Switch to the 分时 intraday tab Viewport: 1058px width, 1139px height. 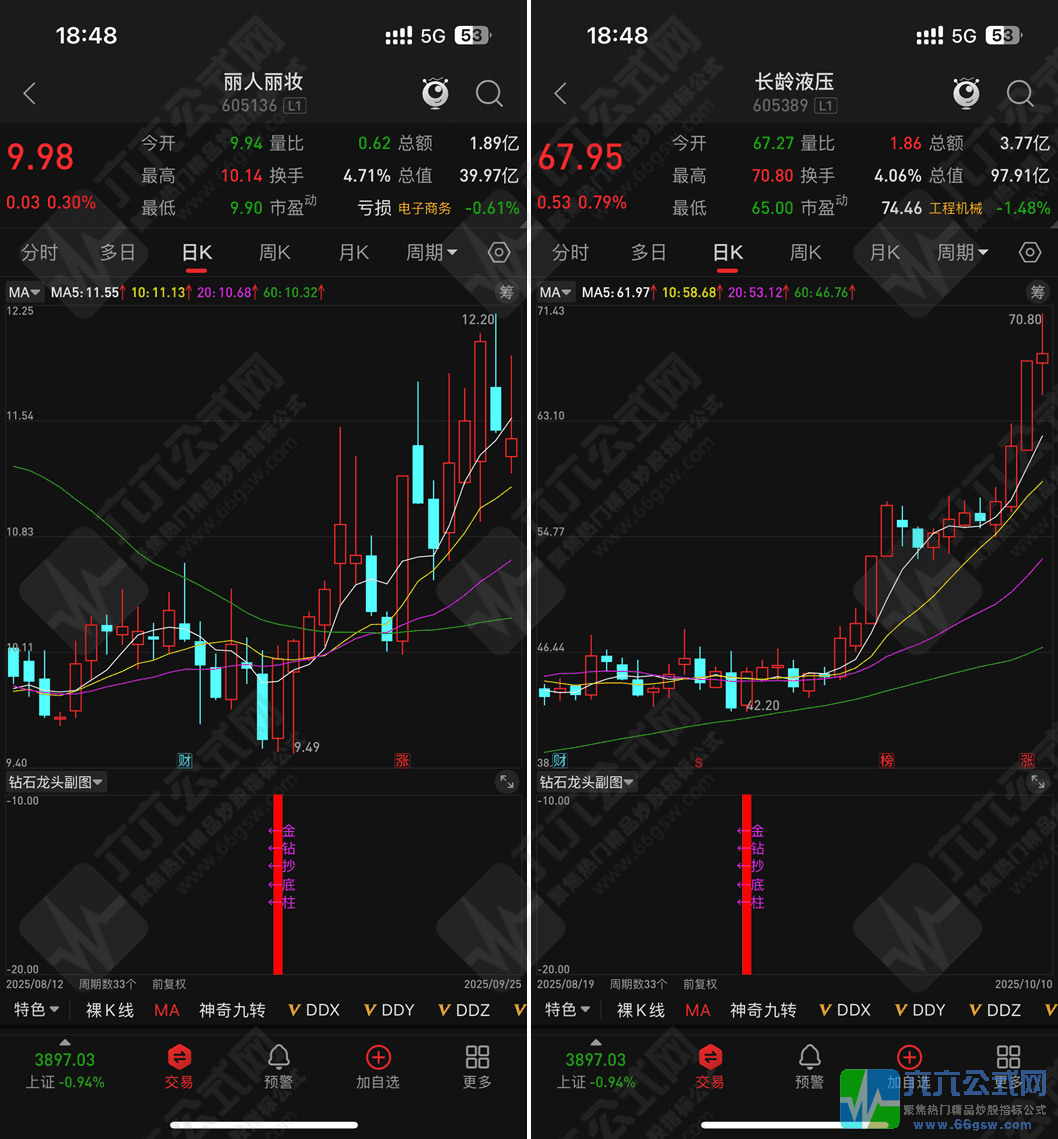(x=39, y=252)
